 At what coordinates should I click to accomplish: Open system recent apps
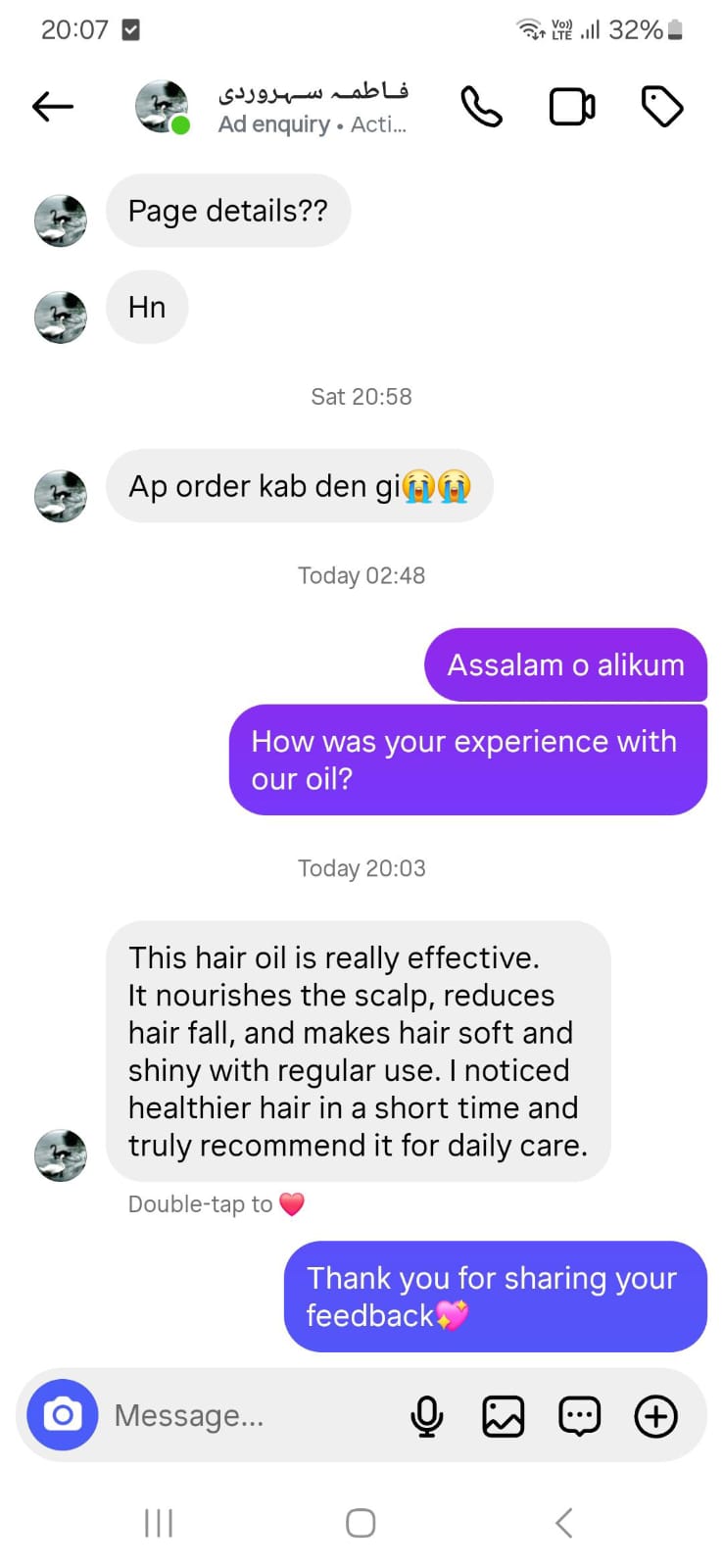159,1523
